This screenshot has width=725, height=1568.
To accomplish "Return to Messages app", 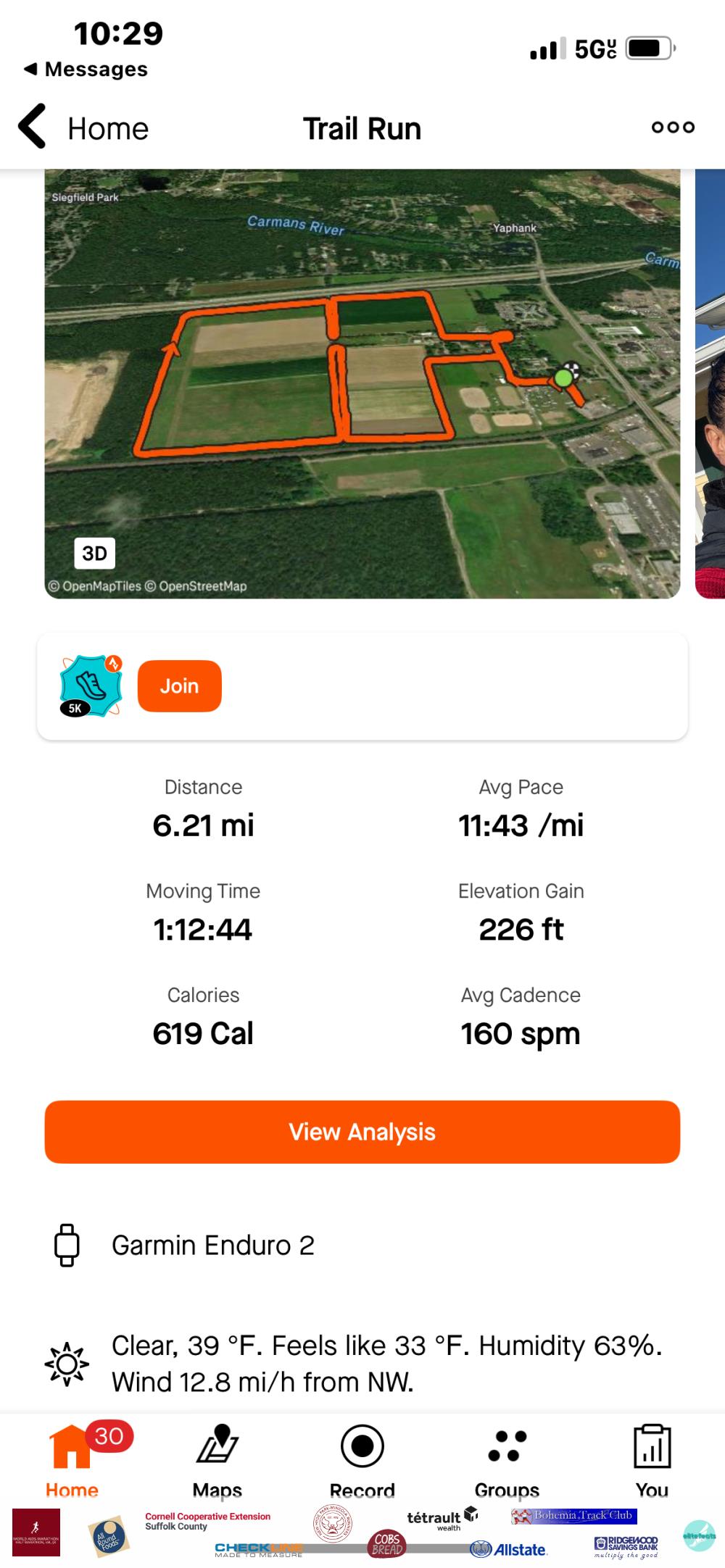I will coord(86,70).
